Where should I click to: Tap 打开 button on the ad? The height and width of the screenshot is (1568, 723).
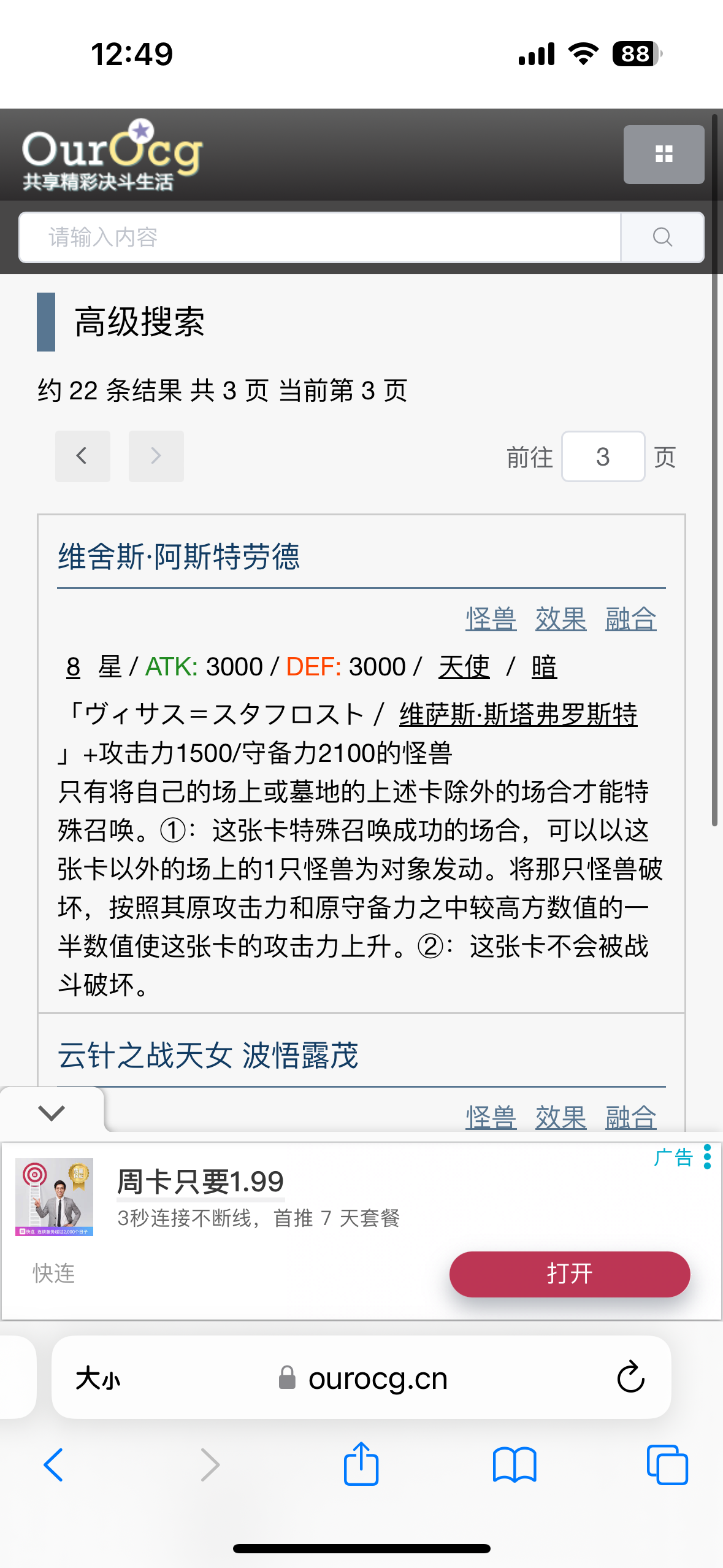[569, 1274]
